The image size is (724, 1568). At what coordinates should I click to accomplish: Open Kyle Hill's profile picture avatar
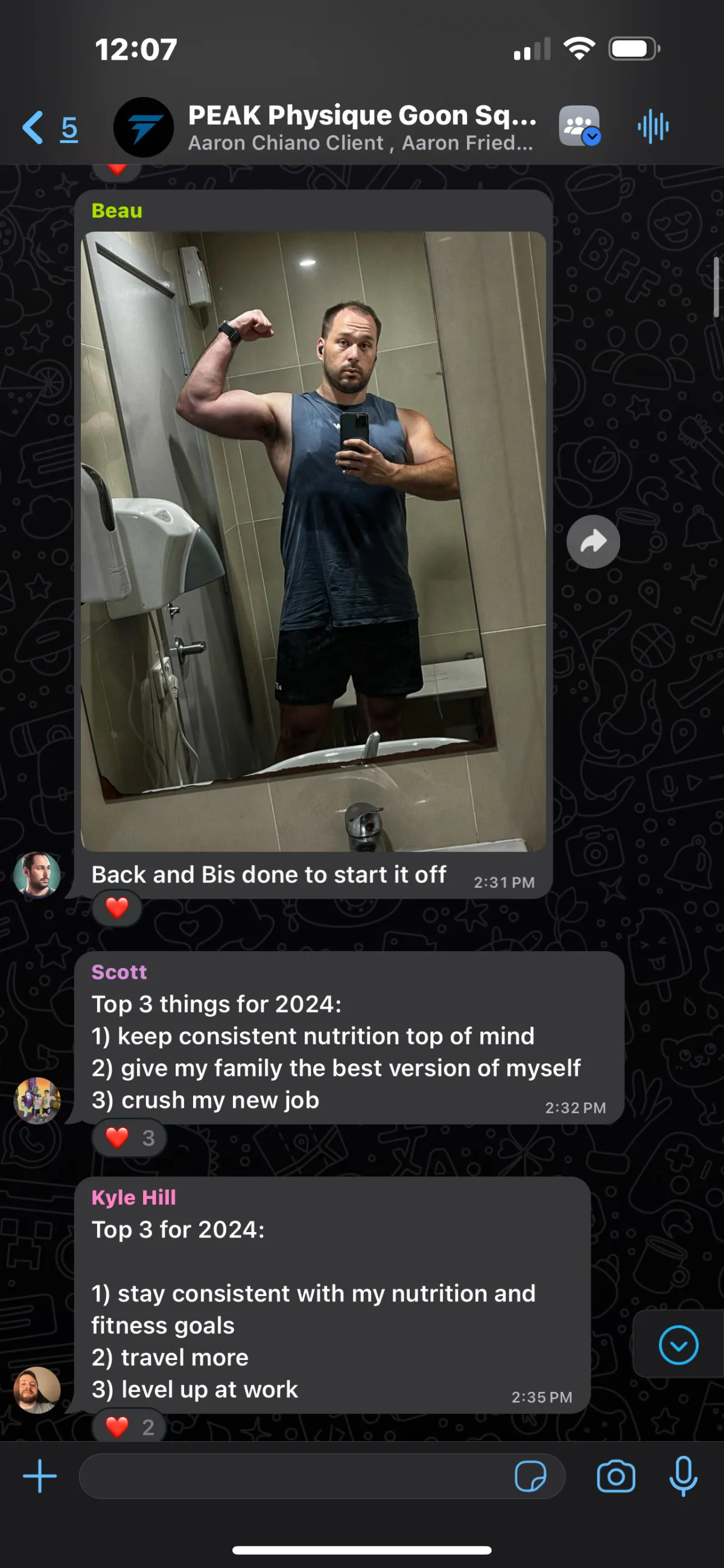click(37, 1389)
